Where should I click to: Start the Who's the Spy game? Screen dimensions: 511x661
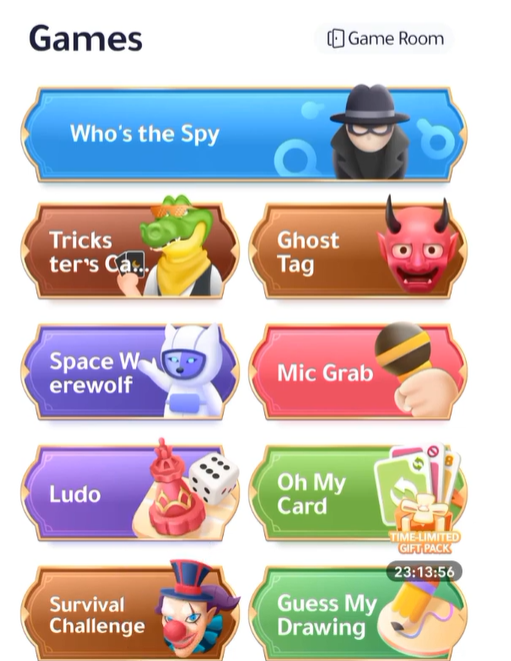coord(244,134)
